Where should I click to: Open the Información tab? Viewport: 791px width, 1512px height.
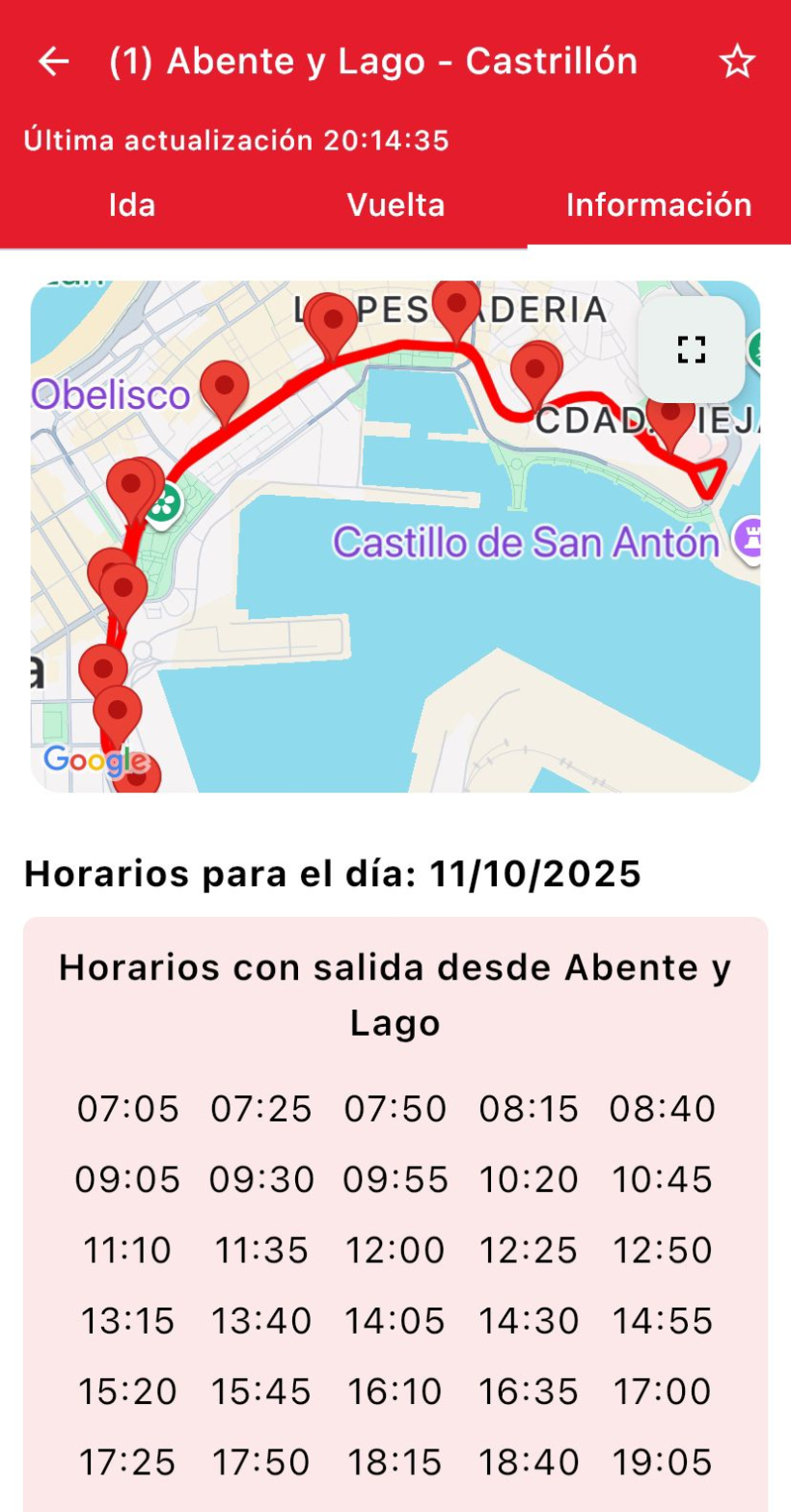pyautogui.click(x=660, y=204)
